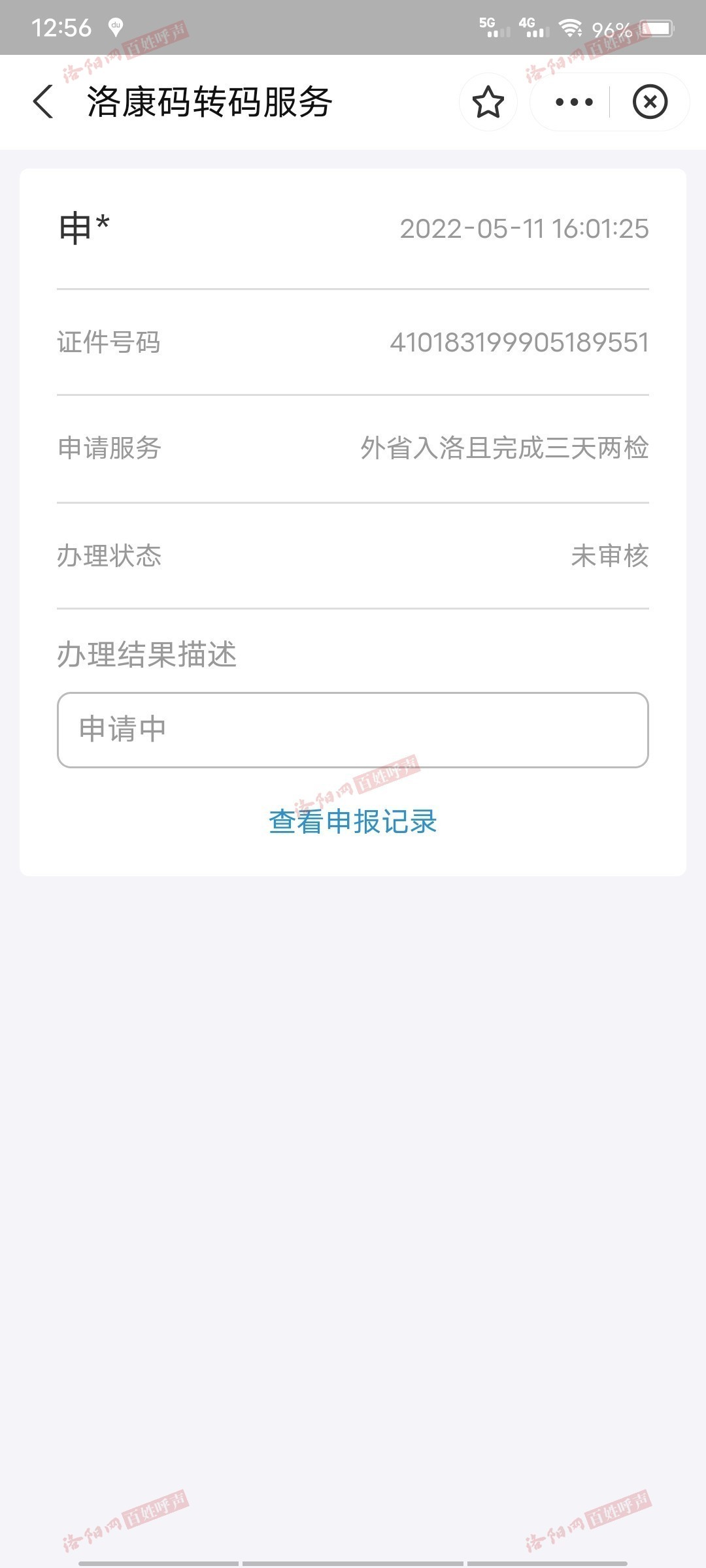This screenshot has width=706, height=1568.
Task: Close the mini program
Action: (650, 102)
